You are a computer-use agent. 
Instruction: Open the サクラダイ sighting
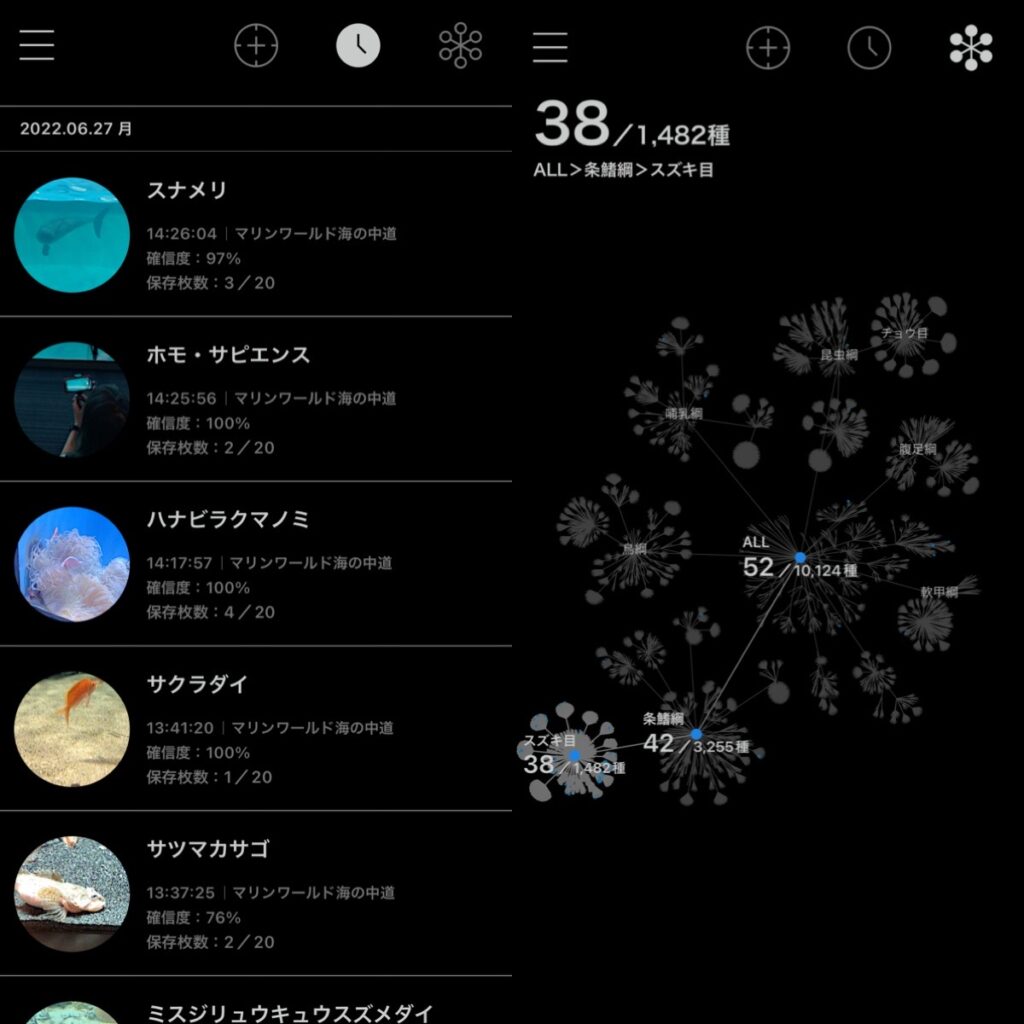tap(255, 729)
